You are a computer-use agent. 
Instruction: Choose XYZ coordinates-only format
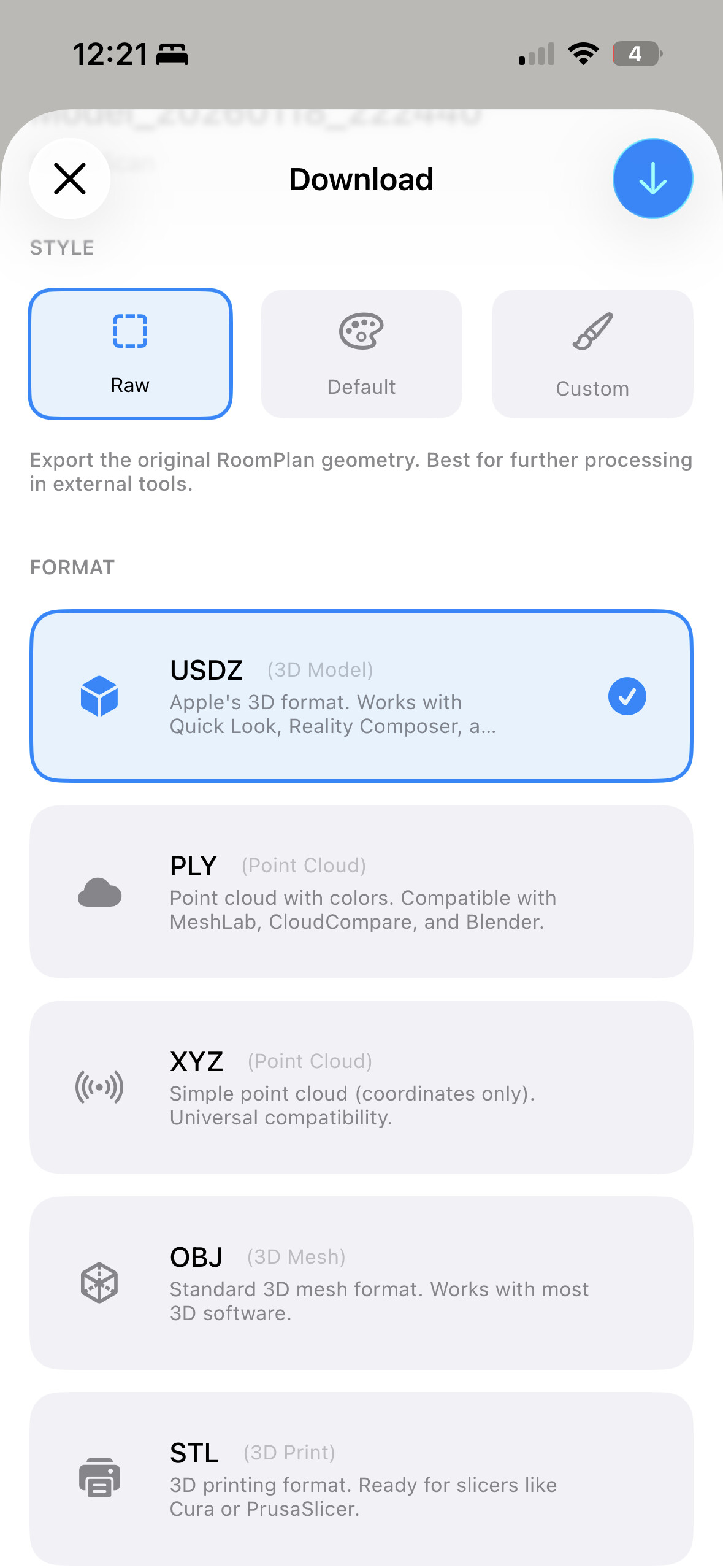[x=361, y=1087]
